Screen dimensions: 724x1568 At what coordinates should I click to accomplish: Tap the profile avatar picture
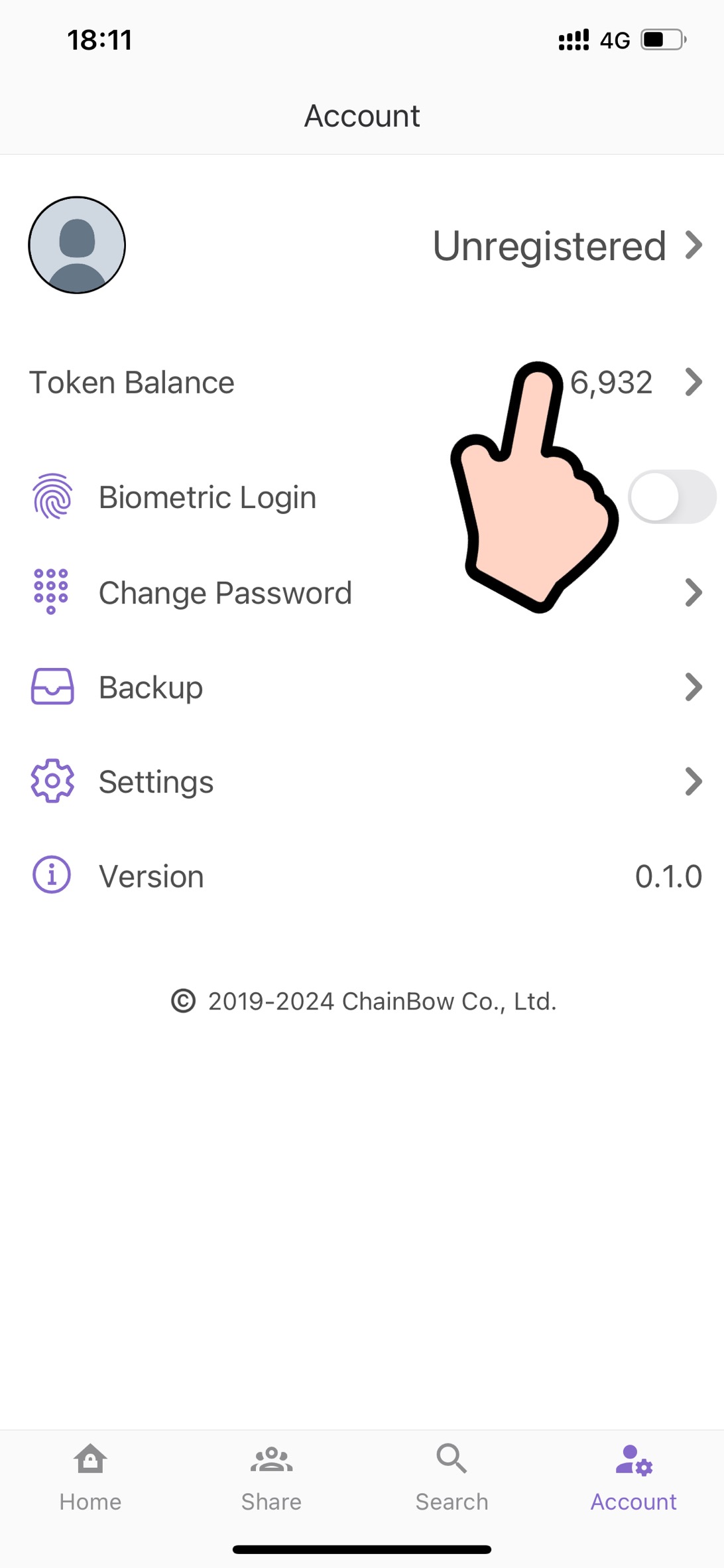click(77, 245)
